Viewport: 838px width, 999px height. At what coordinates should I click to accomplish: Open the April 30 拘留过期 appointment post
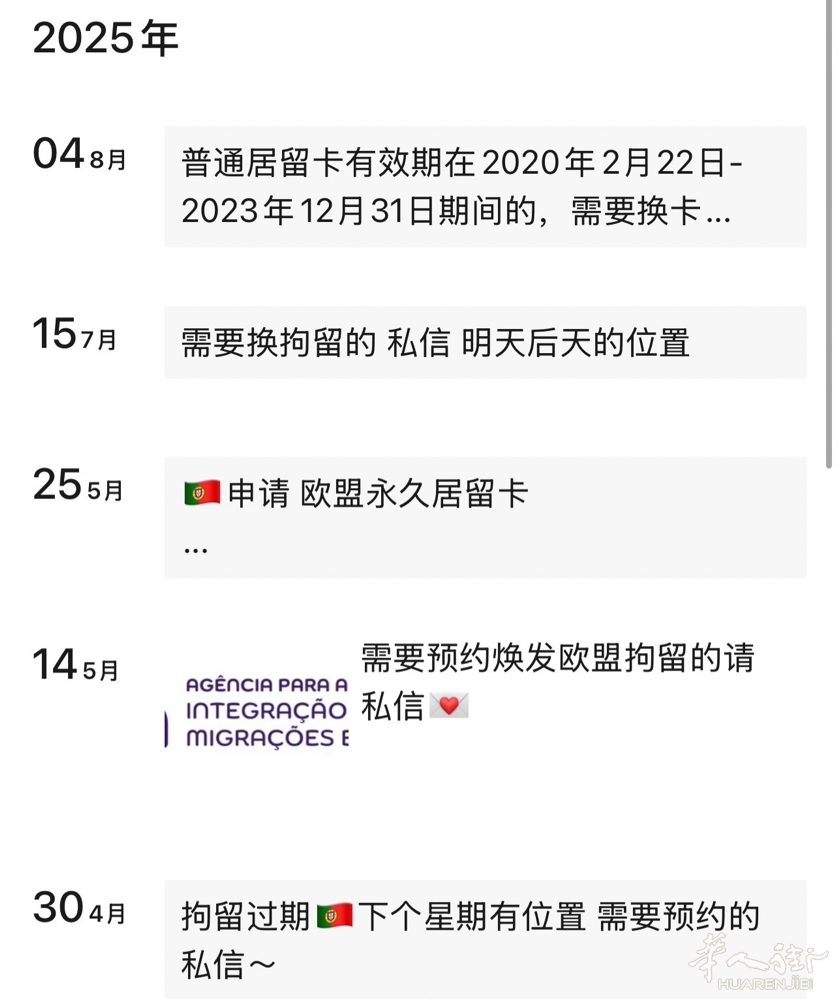pos(484,938)
